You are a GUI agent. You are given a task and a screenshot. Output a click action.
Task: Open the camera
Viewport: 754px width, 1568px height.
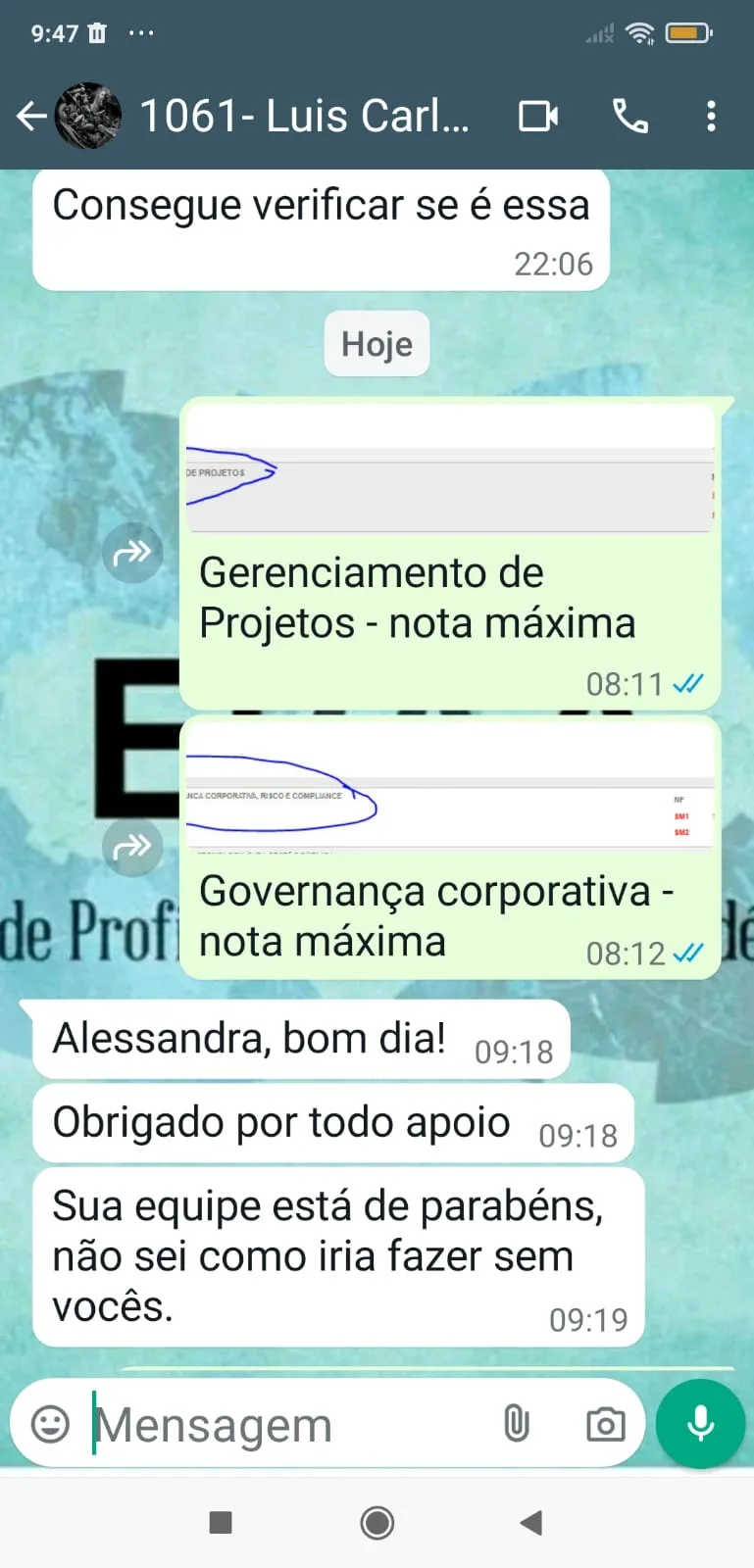tap(605, 1424)
